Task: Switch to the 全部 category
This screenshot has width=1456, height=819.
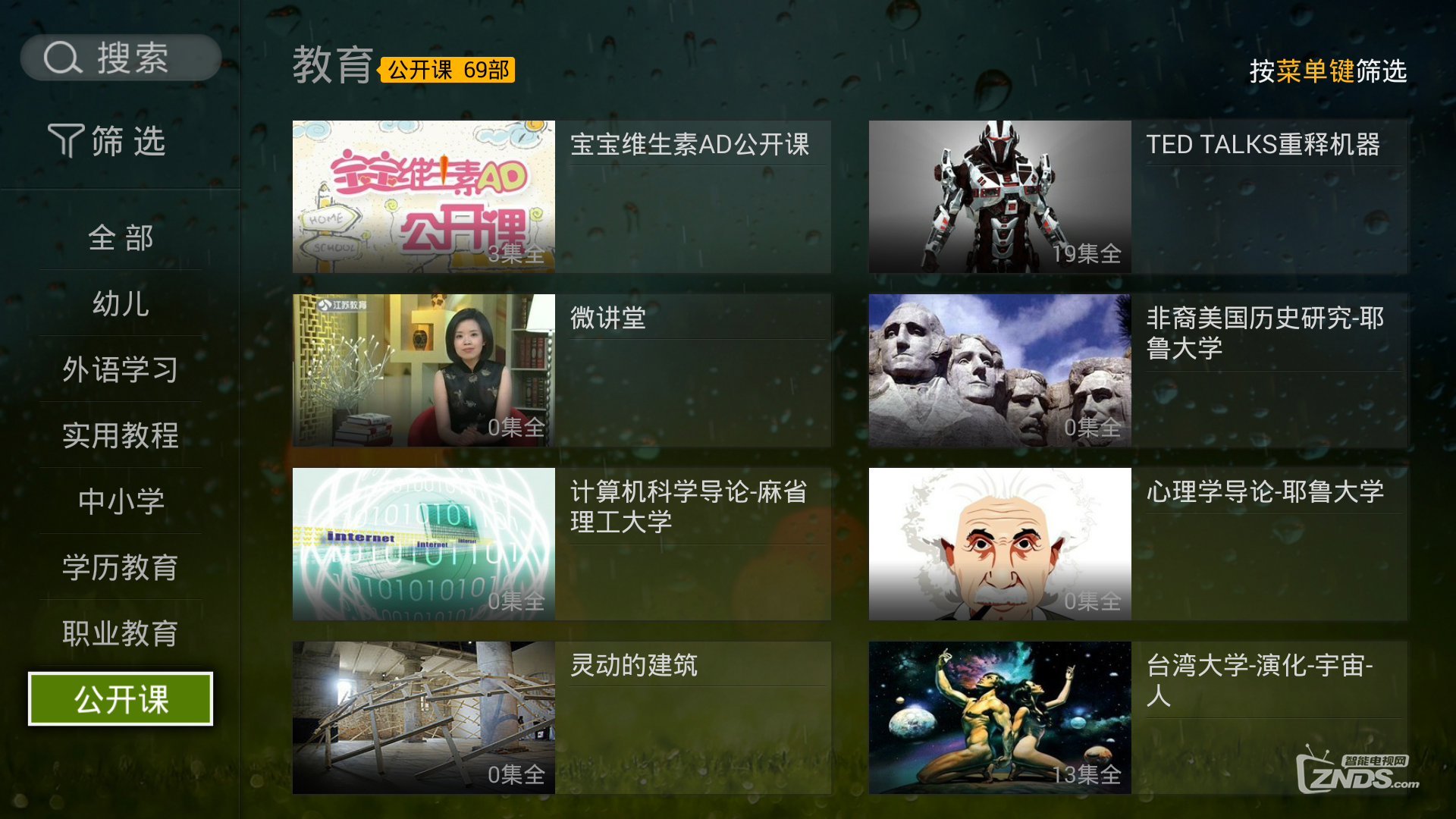Action: click(121, 238)
